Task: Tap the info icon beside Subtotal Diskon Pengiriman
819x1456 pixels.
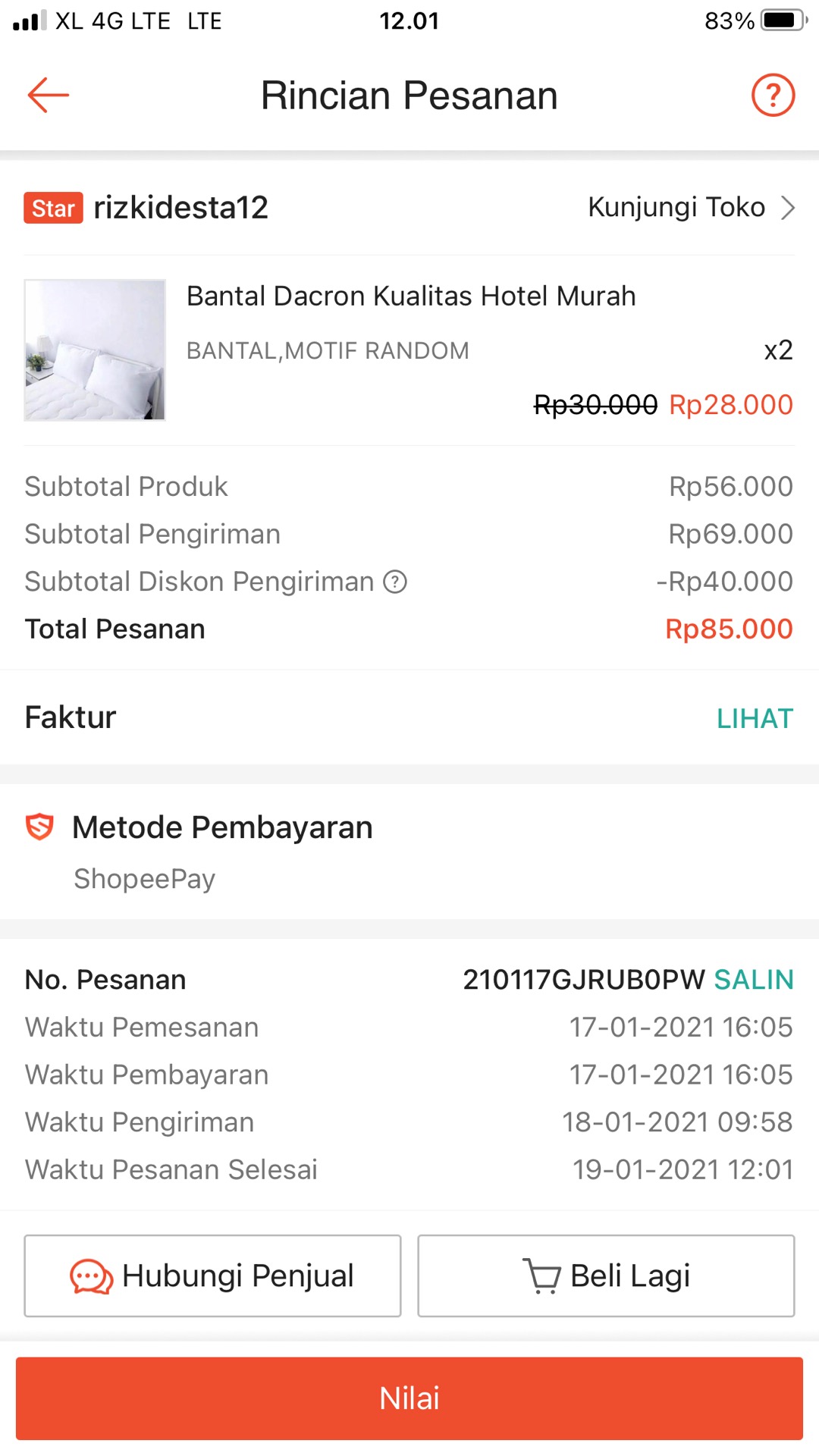Action: (x=394, y=581)
